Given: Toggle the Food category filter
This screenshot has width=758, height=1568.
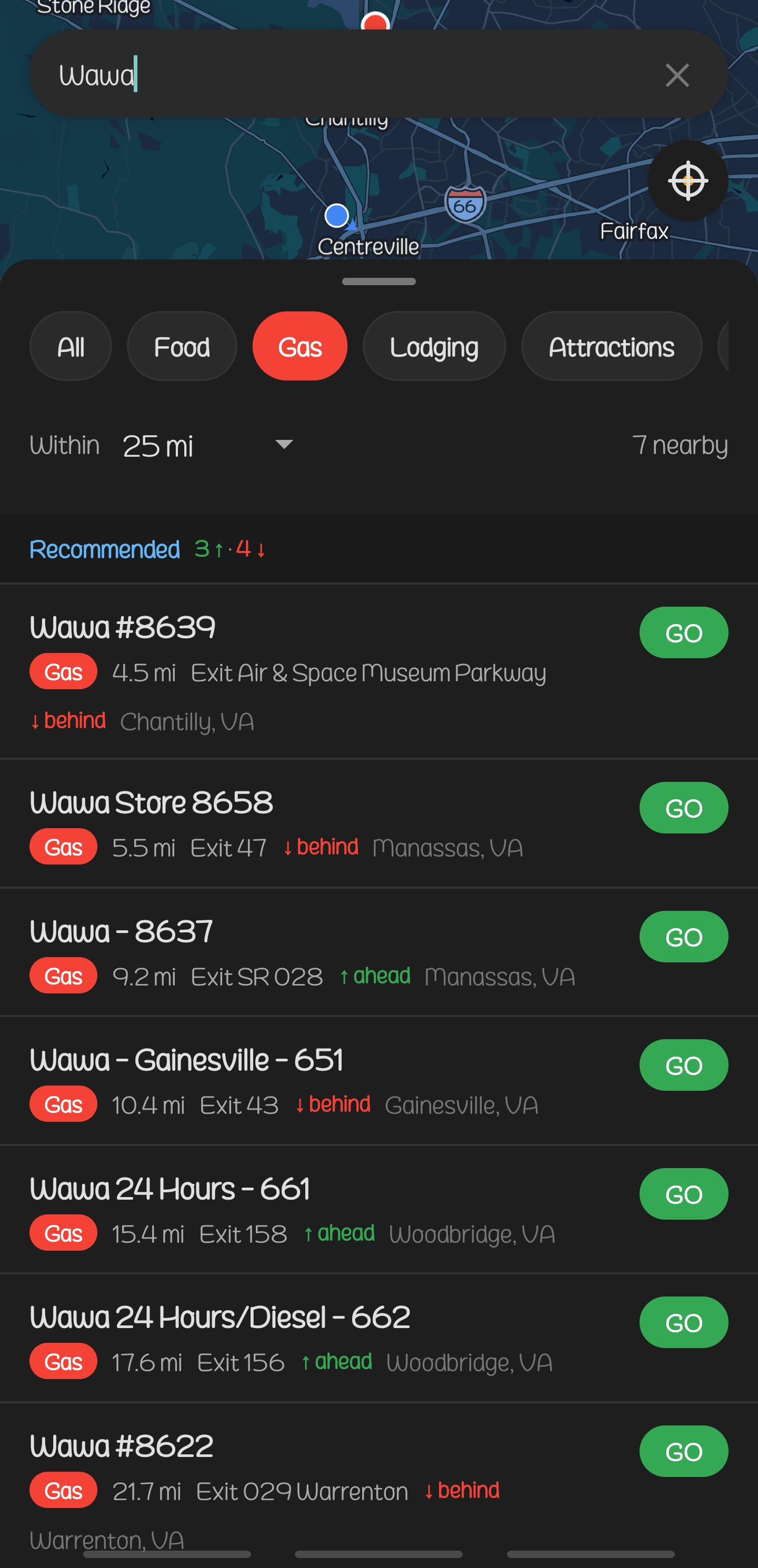Looking at the screenshot, I should tap(182, 346).
